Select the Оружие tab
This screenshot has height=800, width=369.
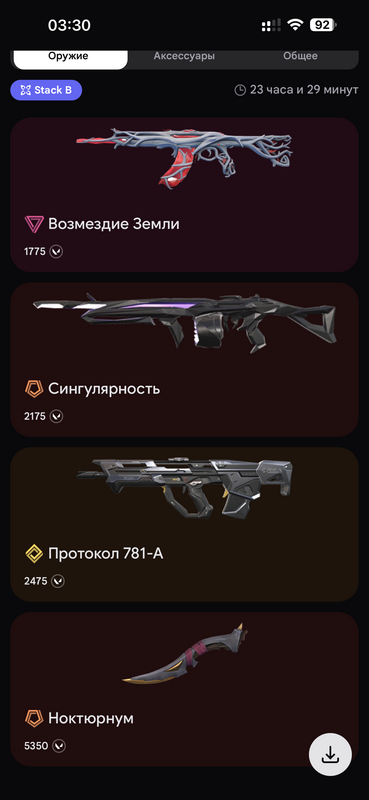pos(70,57)
